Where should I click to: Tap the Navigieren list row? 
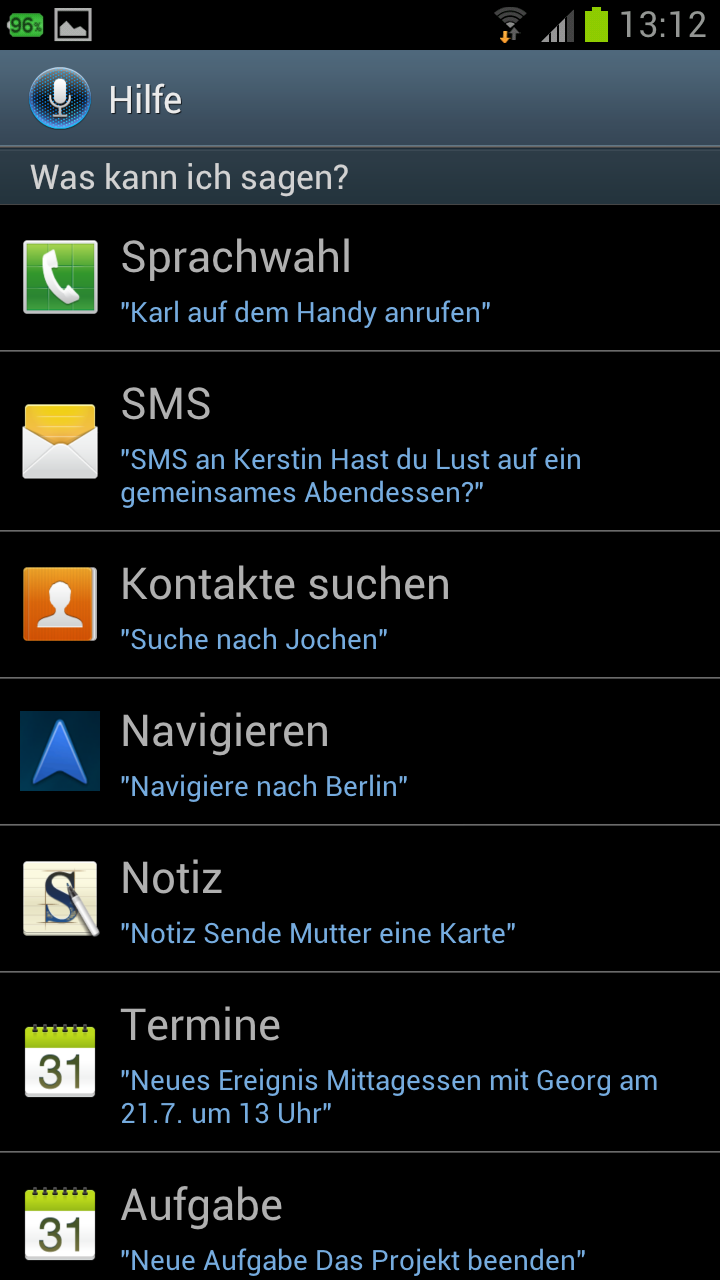coord(360,752)
